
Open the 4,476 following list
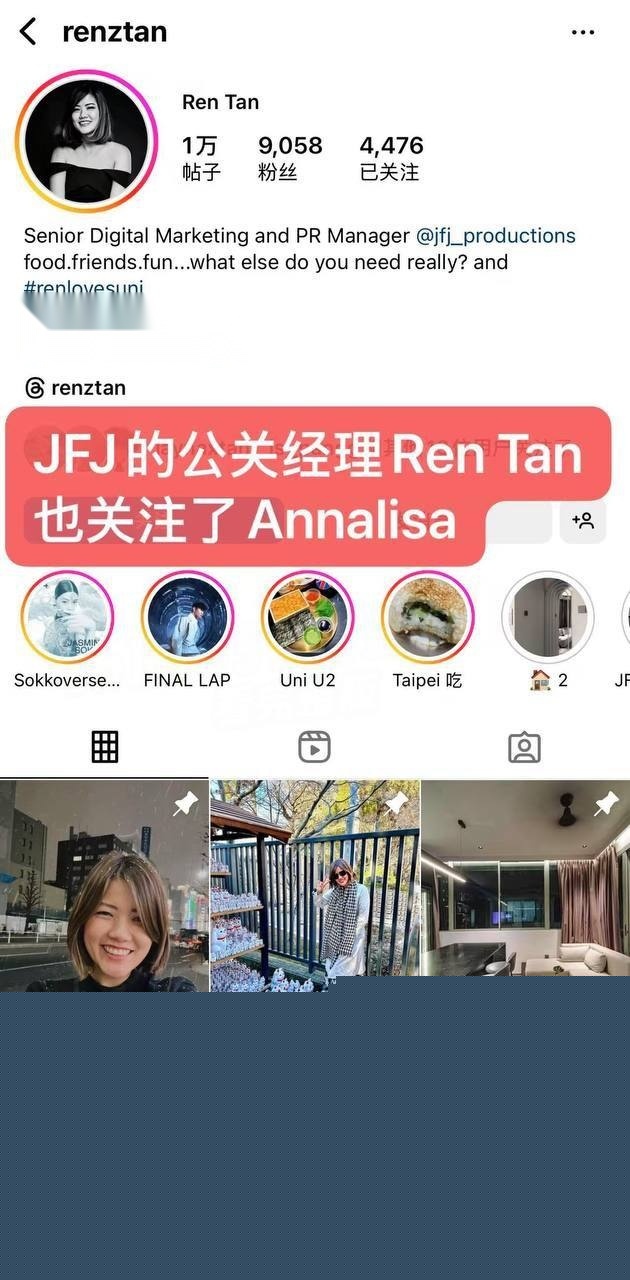point(391,157)
